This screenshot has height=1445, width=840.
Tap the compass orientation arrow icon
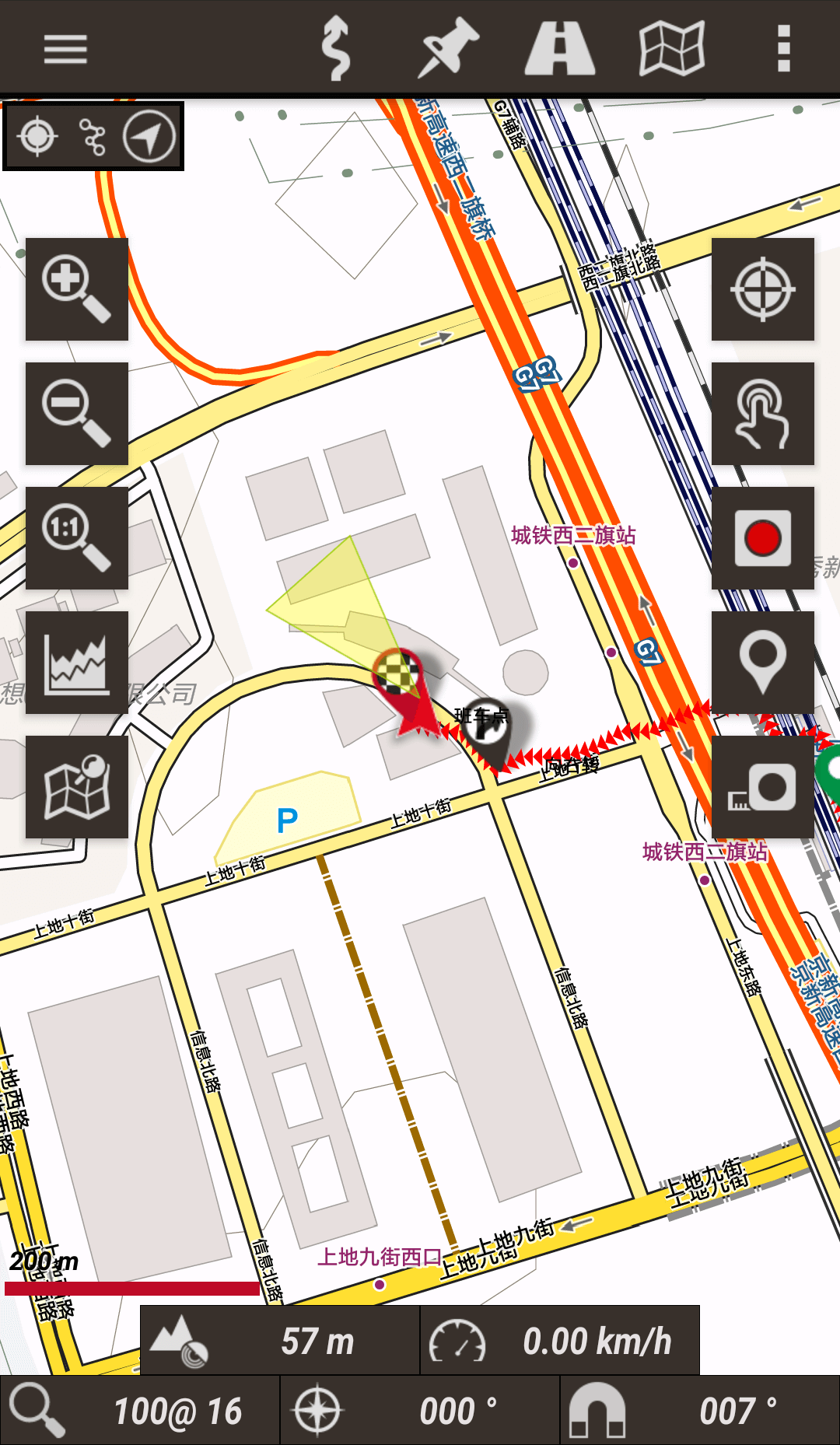click(x=149, y=136)
